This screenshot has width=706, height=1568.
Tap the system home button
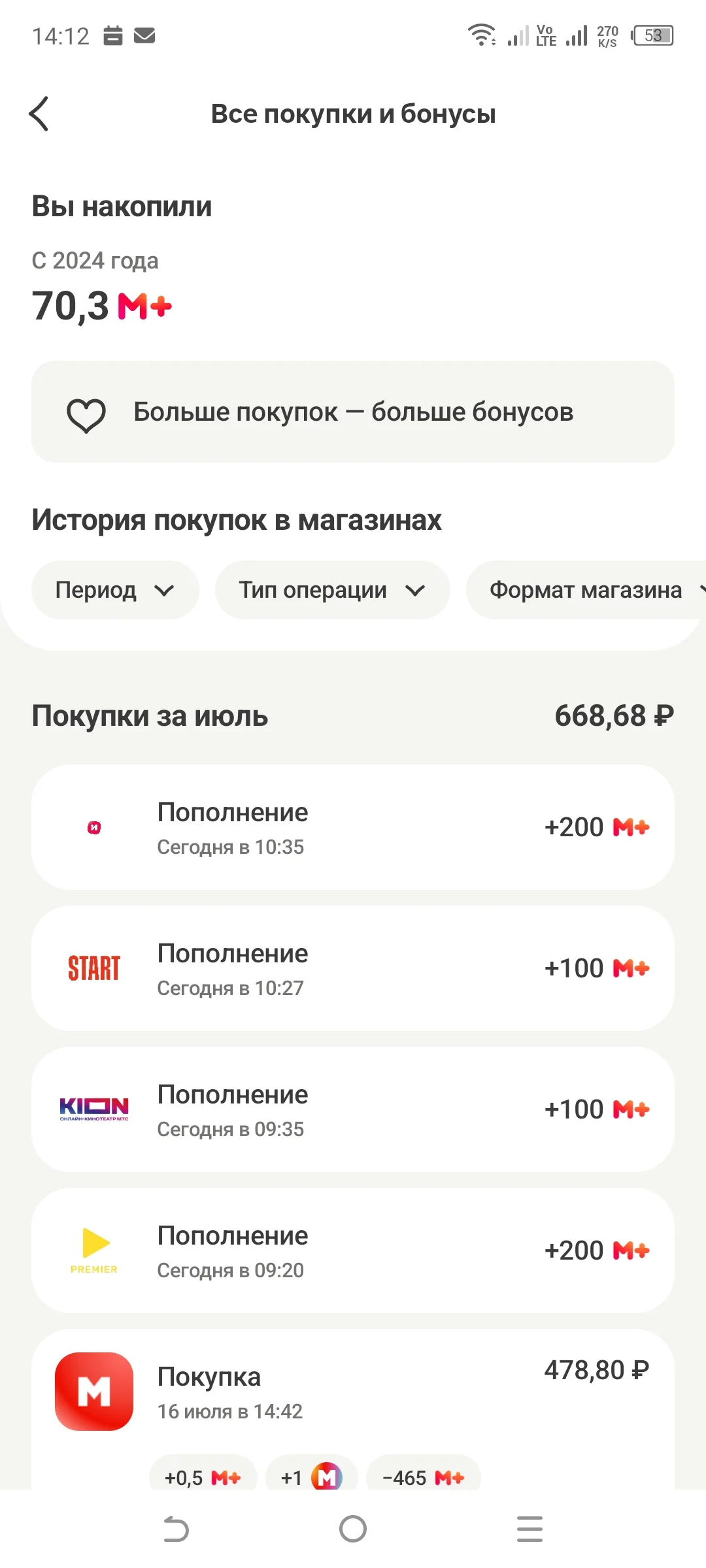(x=353, y=1529)
